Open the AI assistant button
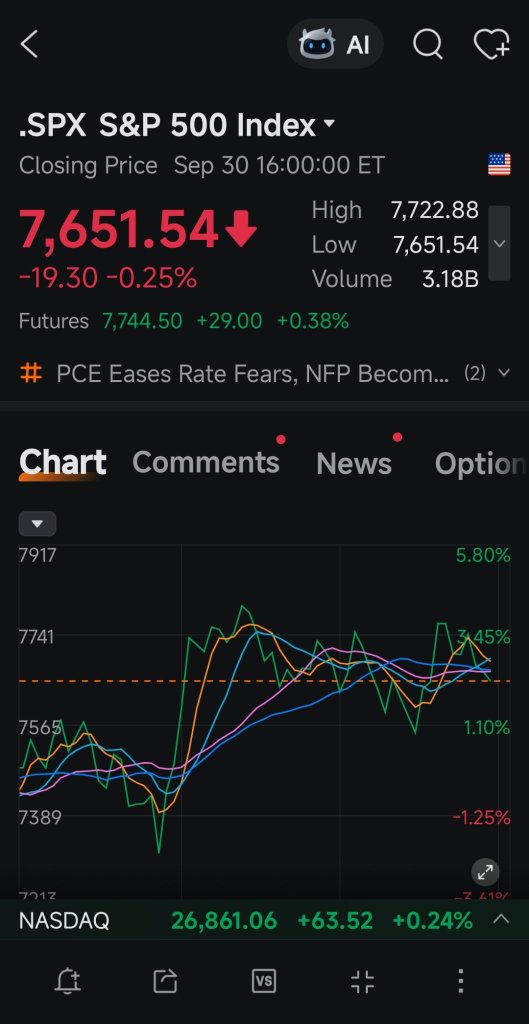Image resolution: width=529 pixels, height=1024 pixels. pyautogui.click(x=335, y=45)
